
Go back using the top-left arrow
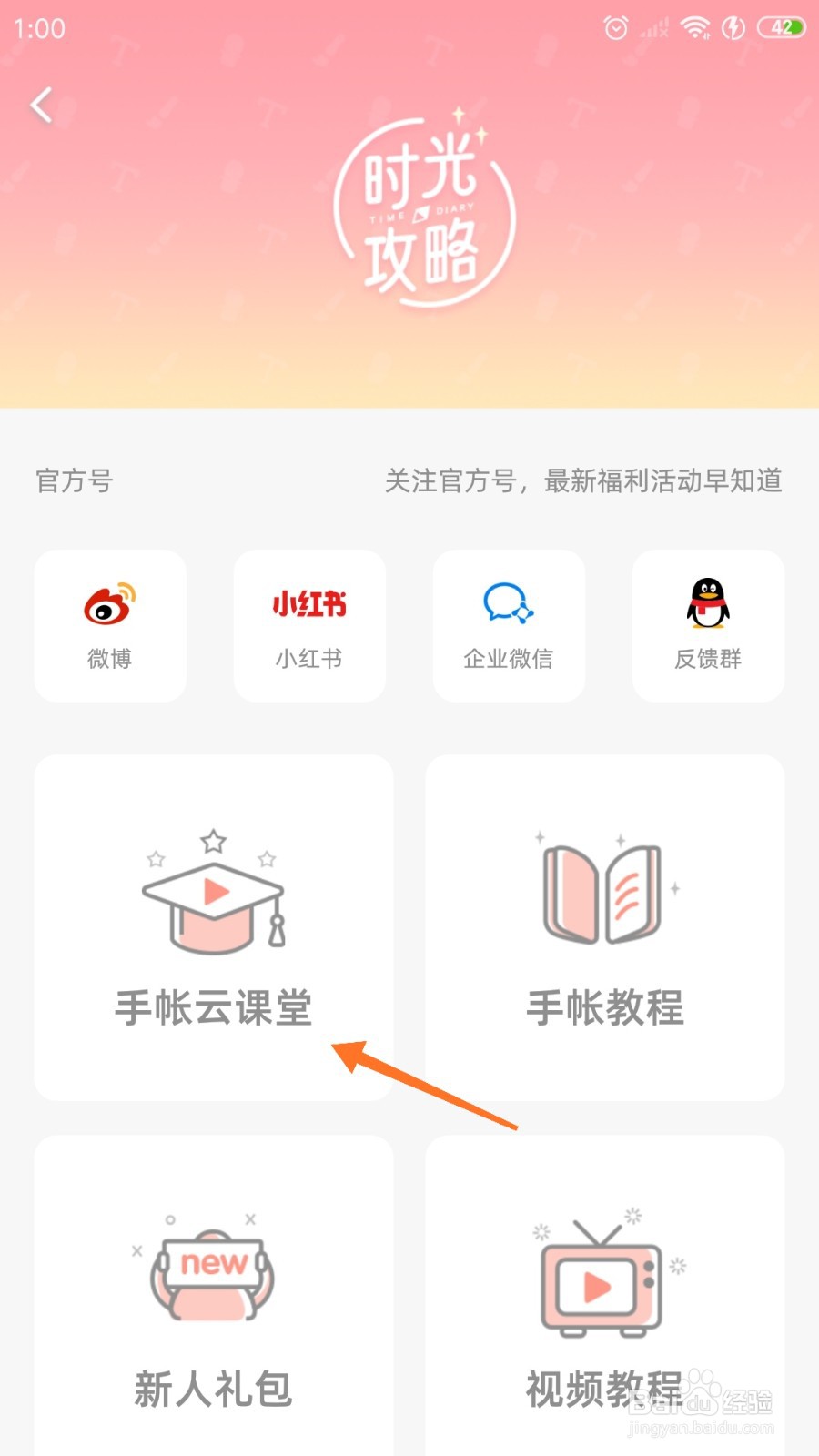pos(40,105)
